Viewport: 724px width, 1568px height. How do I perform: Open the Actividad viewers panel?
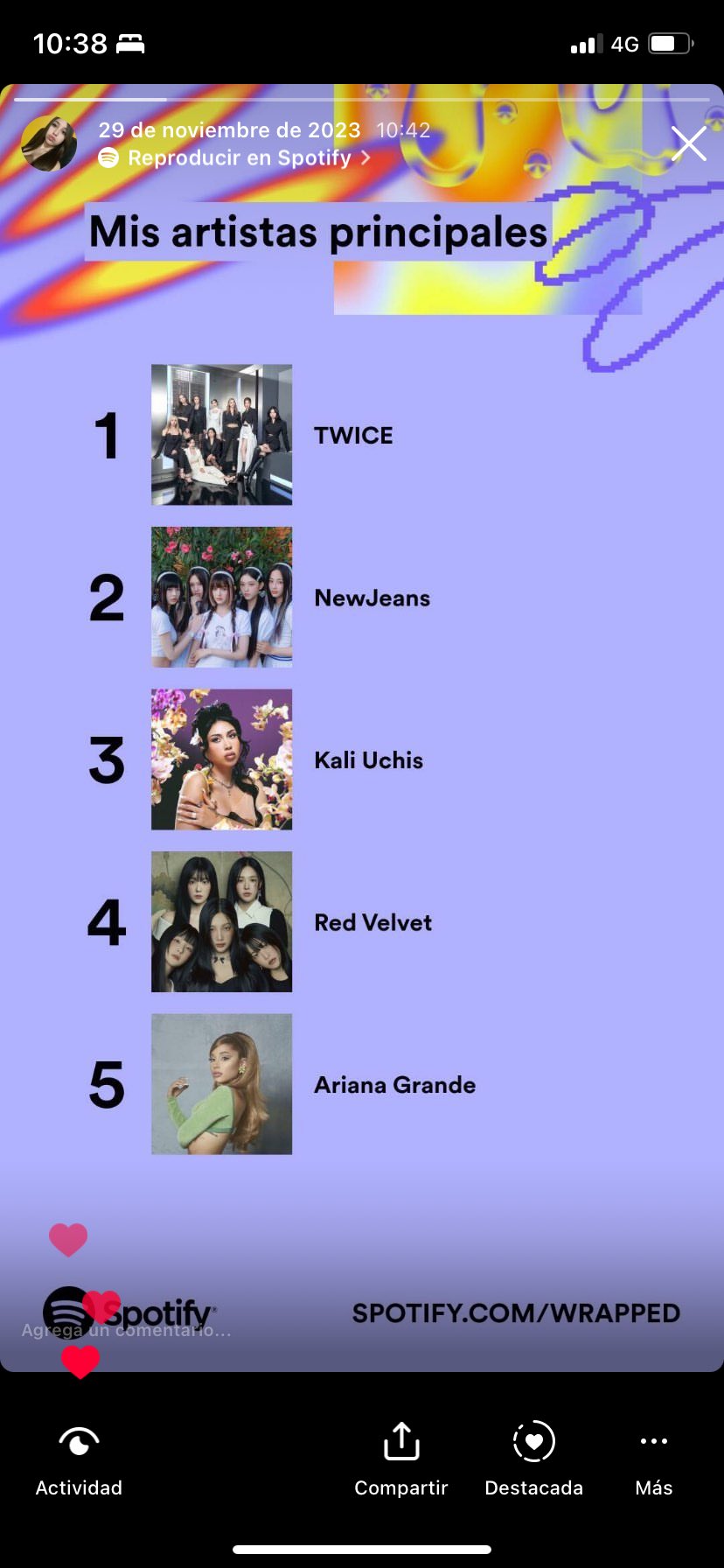[79, 1458]
